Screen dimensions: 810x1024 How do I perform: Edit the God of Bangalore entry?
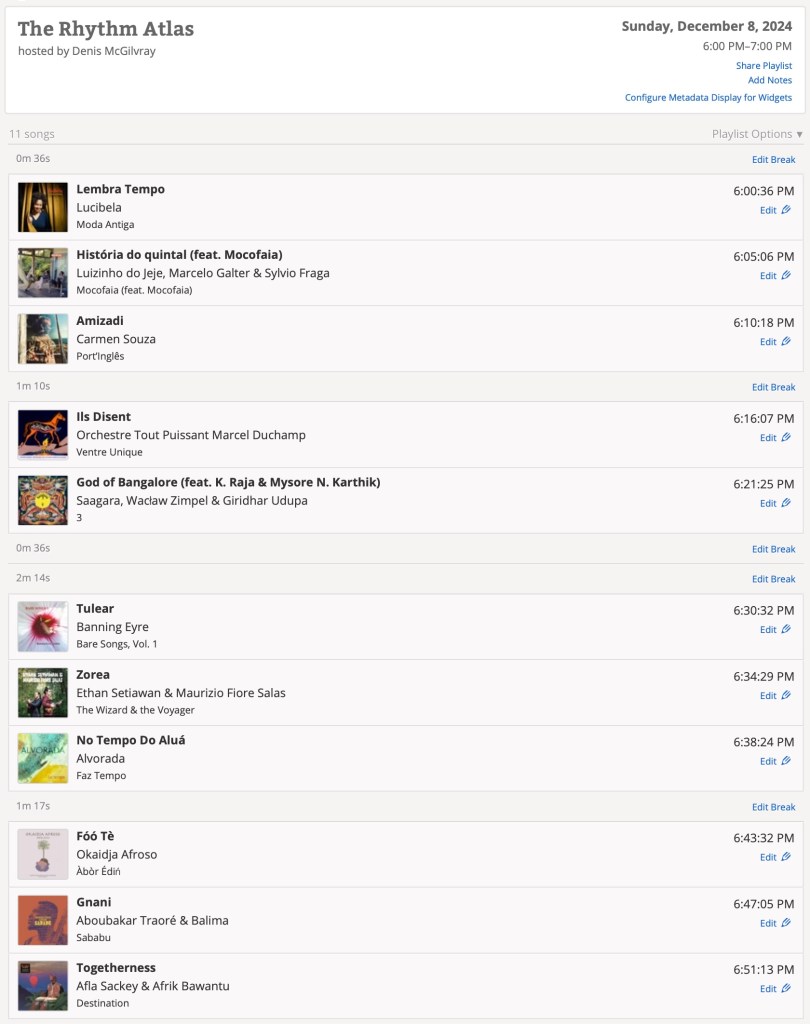click(775, 504)
